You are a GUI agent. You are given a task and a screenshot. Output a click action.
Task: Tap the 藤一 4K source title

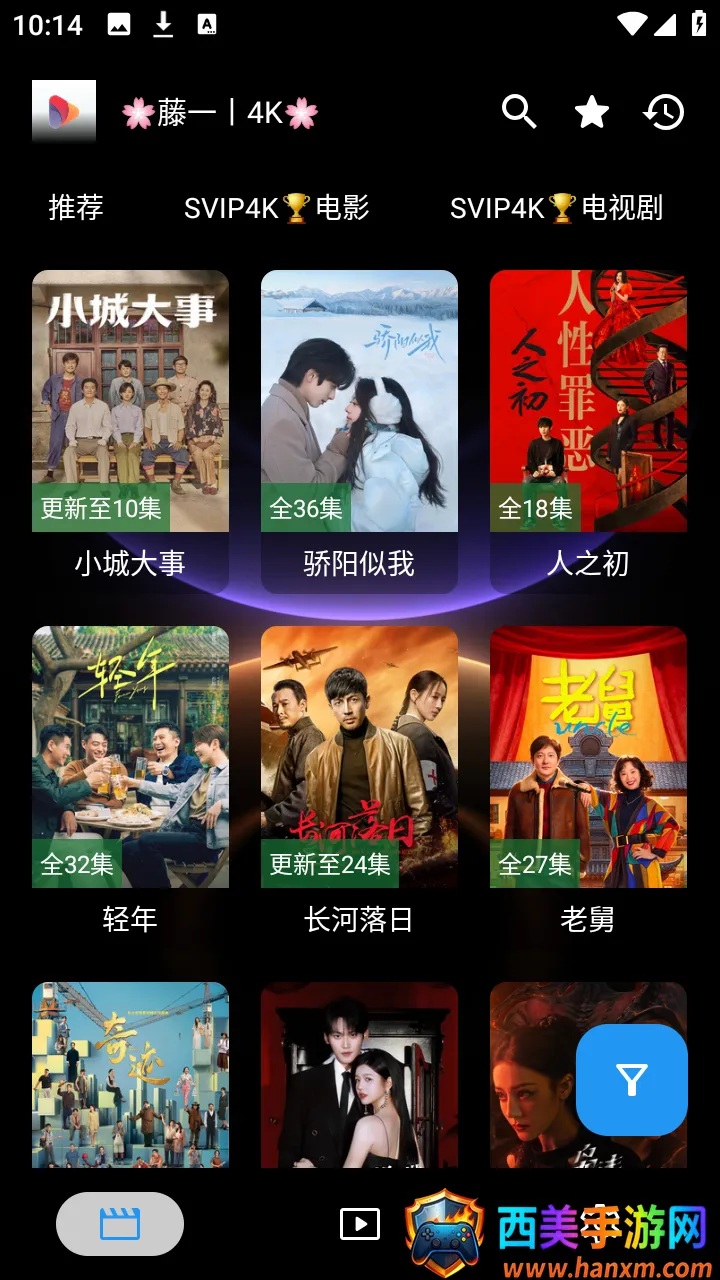[220, 112]
